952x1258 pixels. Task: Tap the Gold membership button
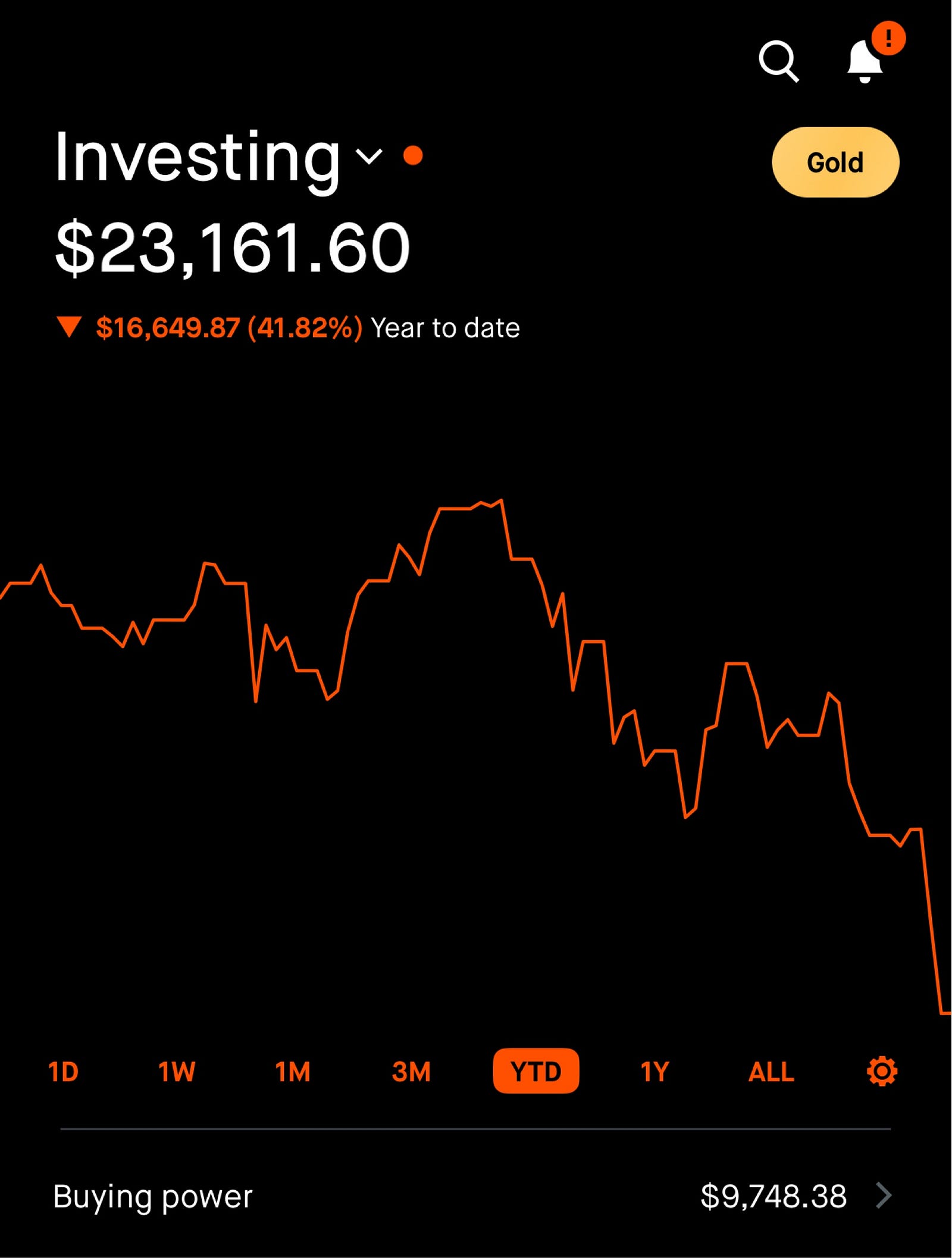point(835,162)
